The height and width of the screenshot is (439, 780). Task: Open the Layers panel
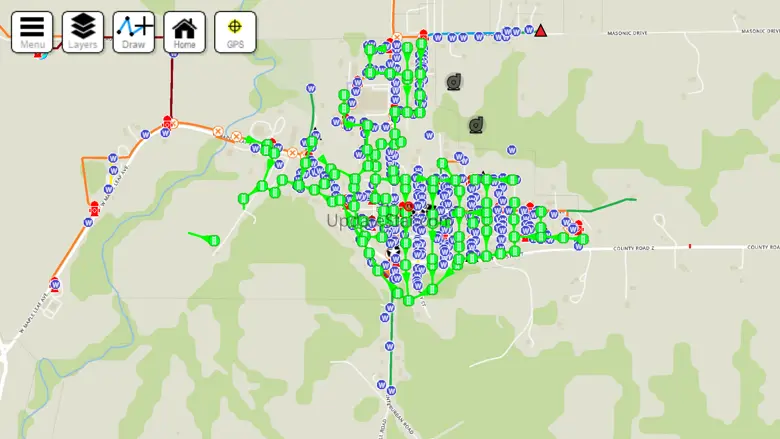click(x=83, y=32)
